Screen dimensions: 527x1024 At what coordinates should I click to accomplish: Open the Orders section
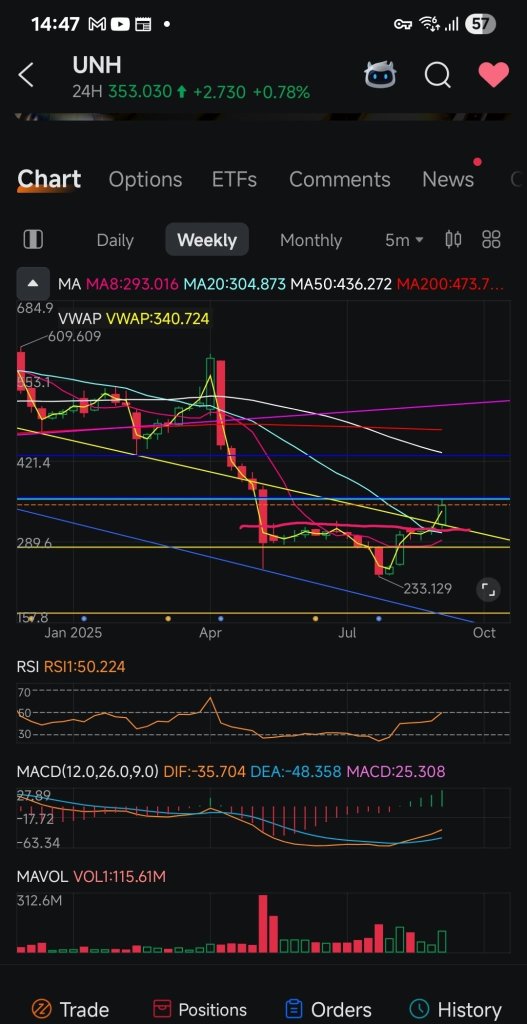click(x=328, y=1010)
